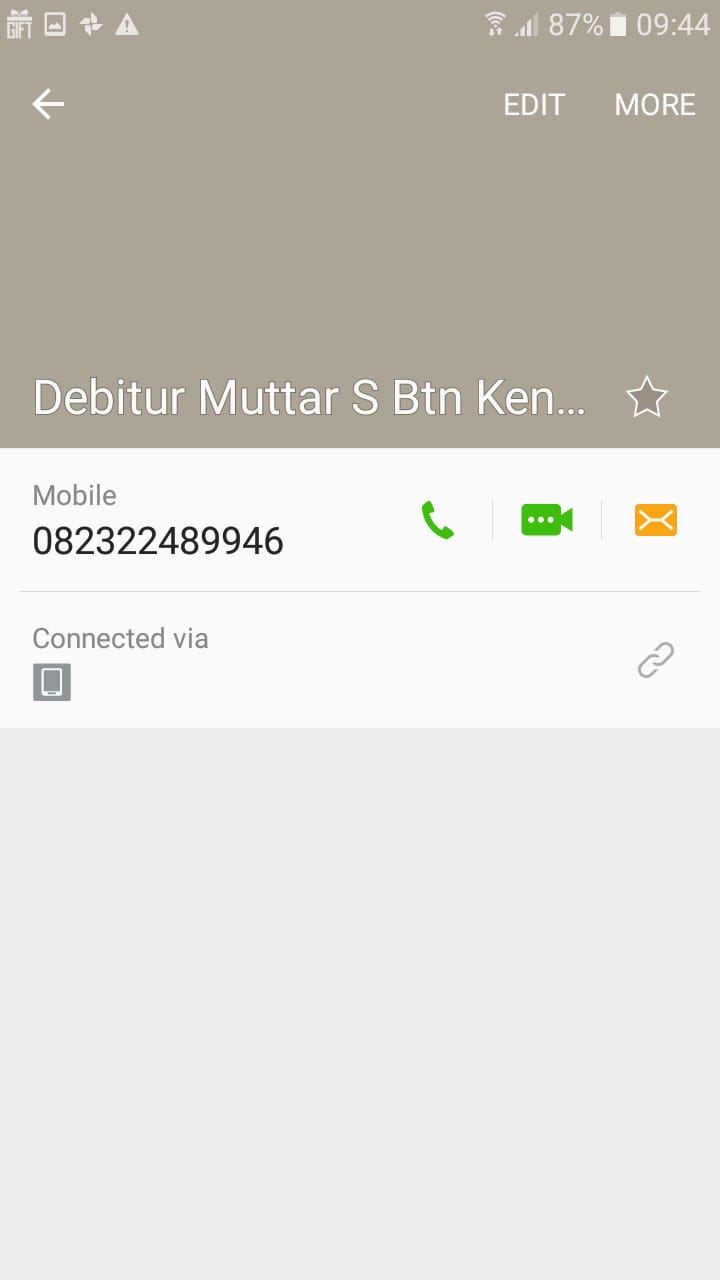Mark Debitur Muttar as a favorite

(646, 397)
